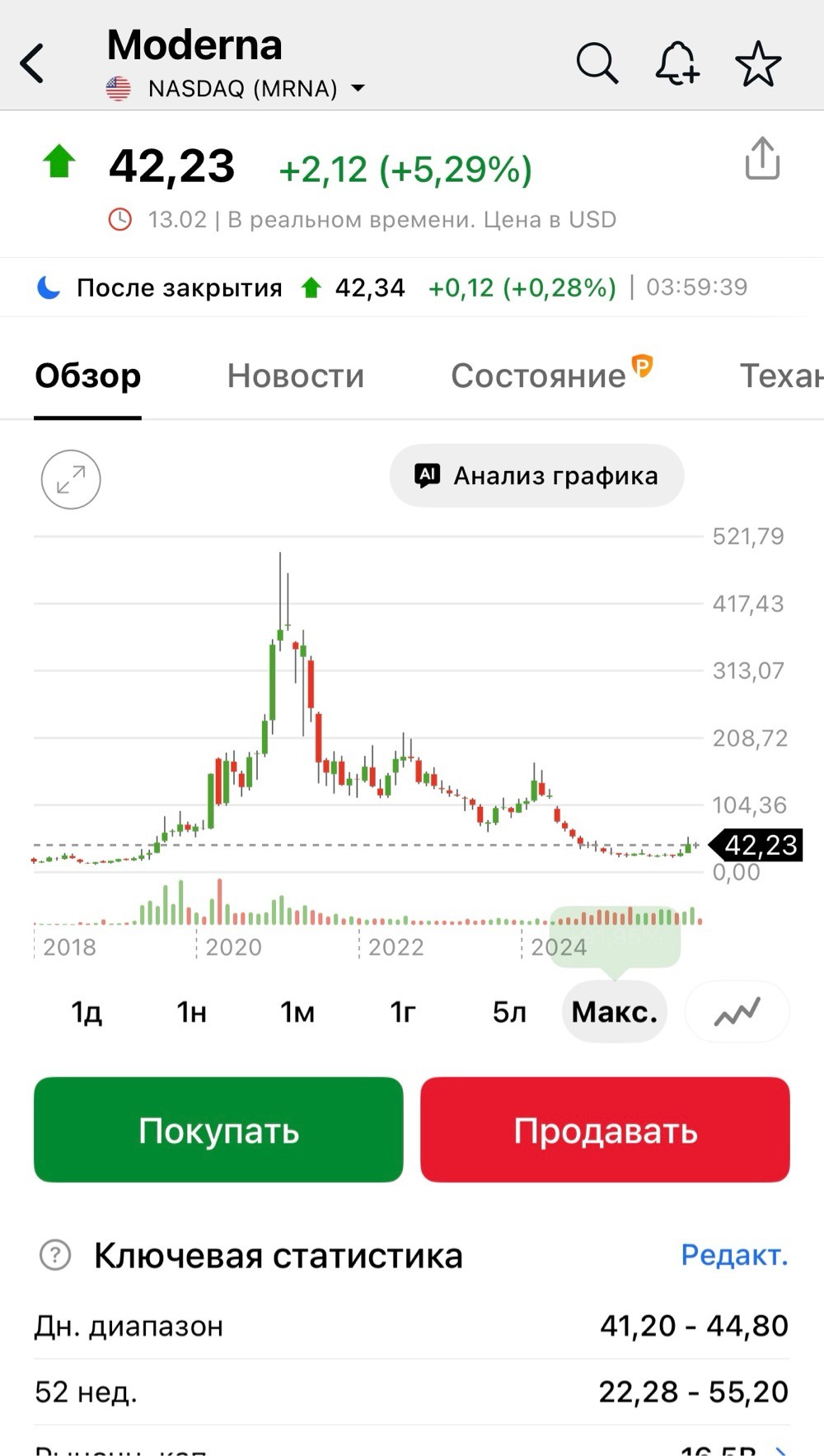The width and height of the screenshot is (824, 1456).
Task: Tap the red Продавать button
Action: [605, 1130]
